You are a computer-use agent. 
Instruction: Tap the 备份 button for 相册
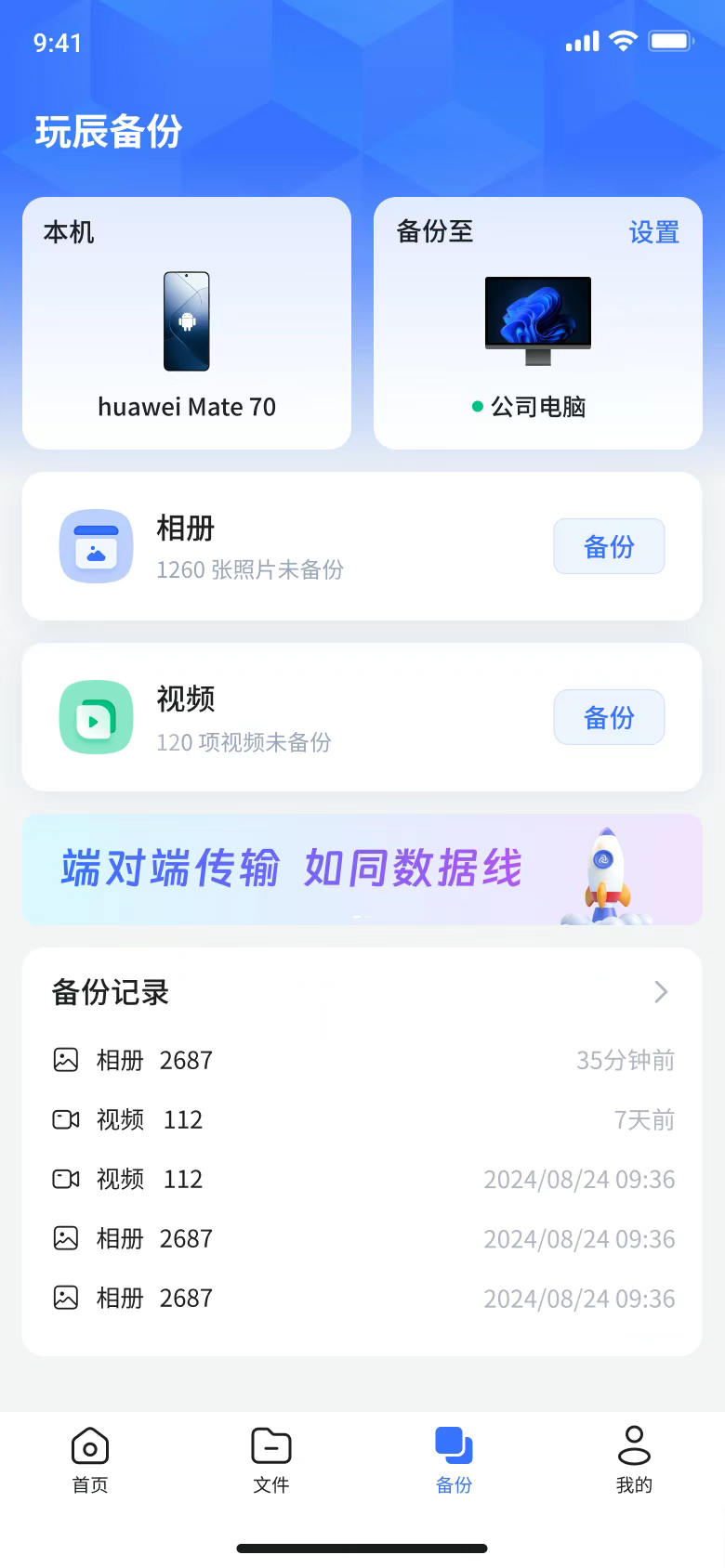click(x=609, y=547)
